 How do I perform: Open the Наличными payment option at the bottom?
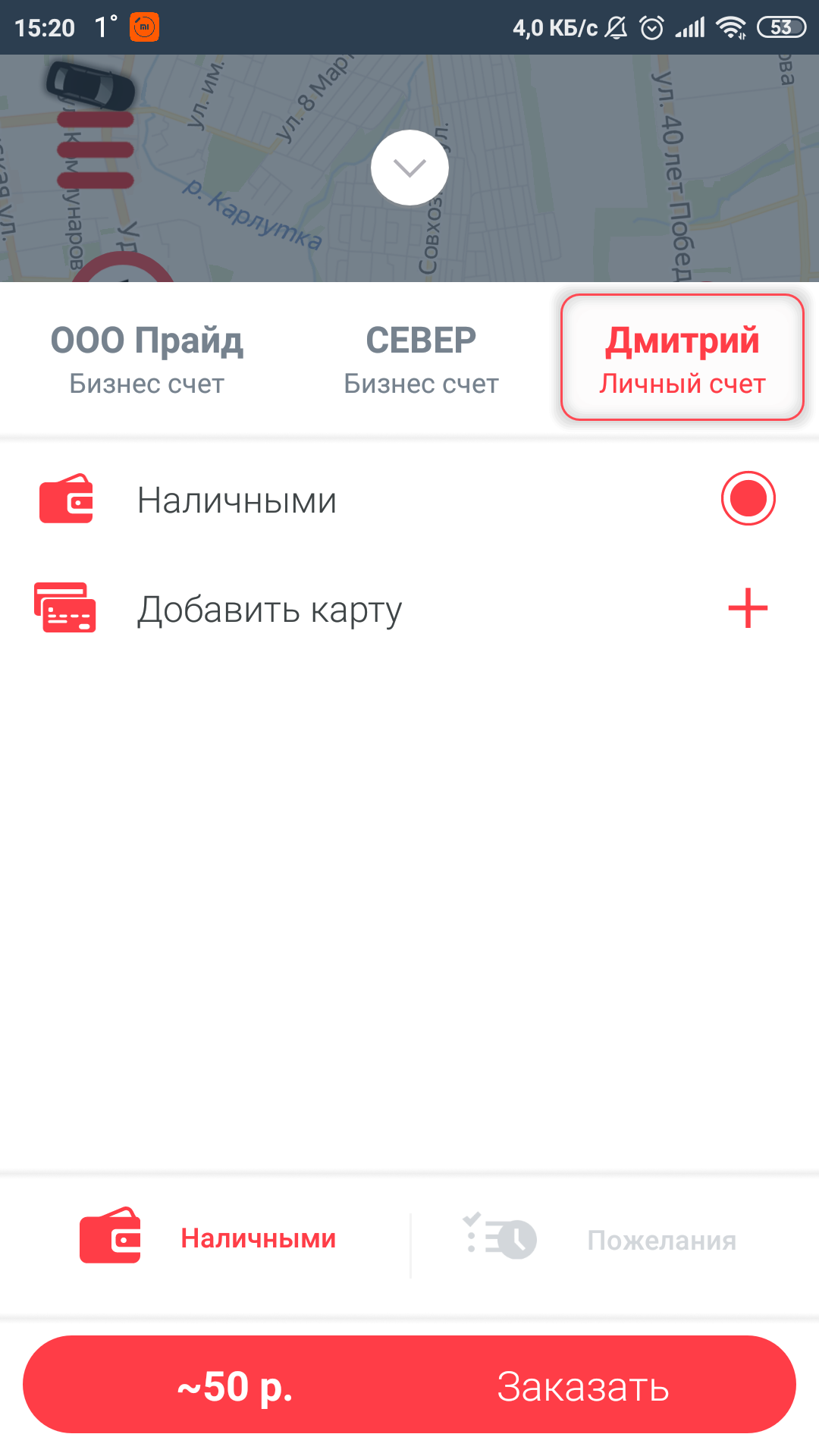[x=209, y=1238]
